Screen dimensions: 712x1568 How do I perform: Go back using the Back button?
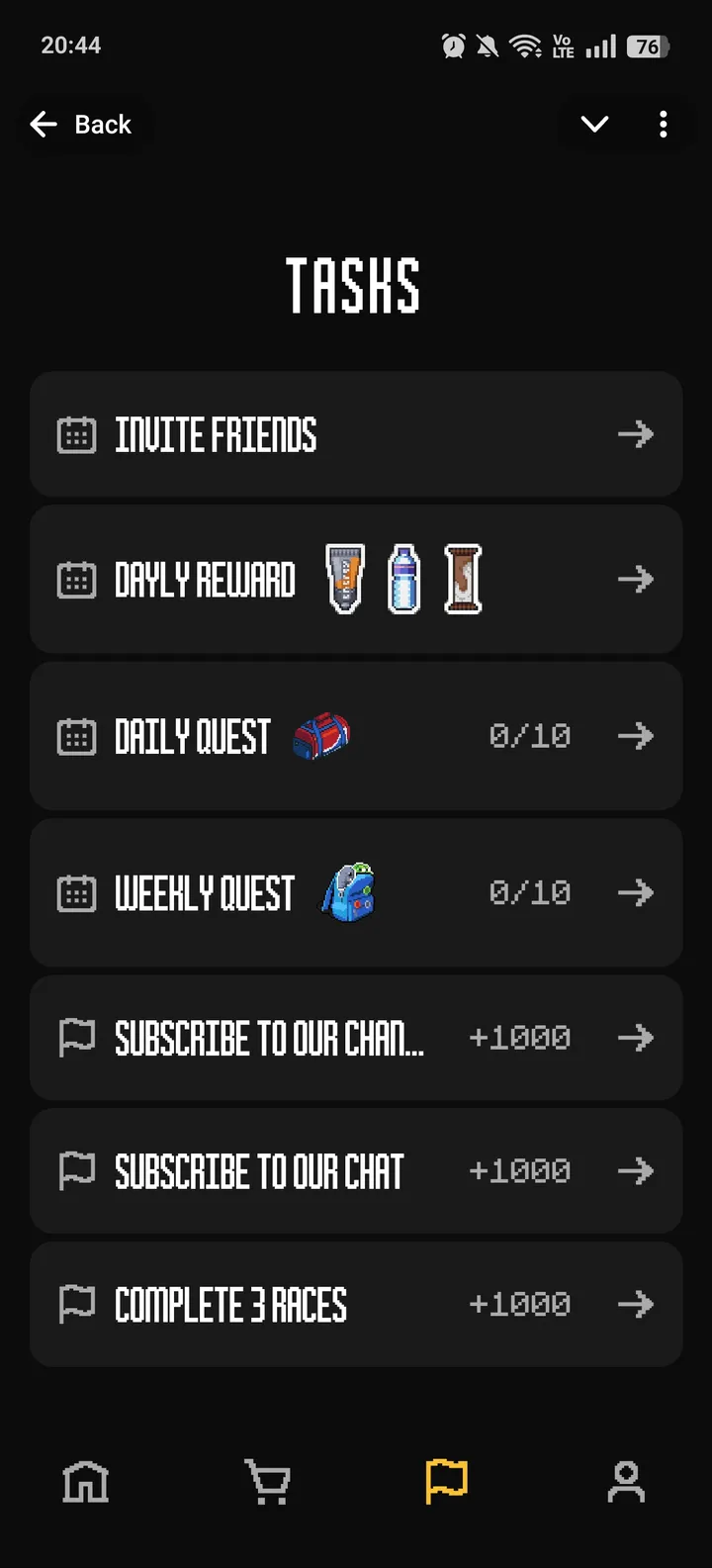click(x=82, y=125)
